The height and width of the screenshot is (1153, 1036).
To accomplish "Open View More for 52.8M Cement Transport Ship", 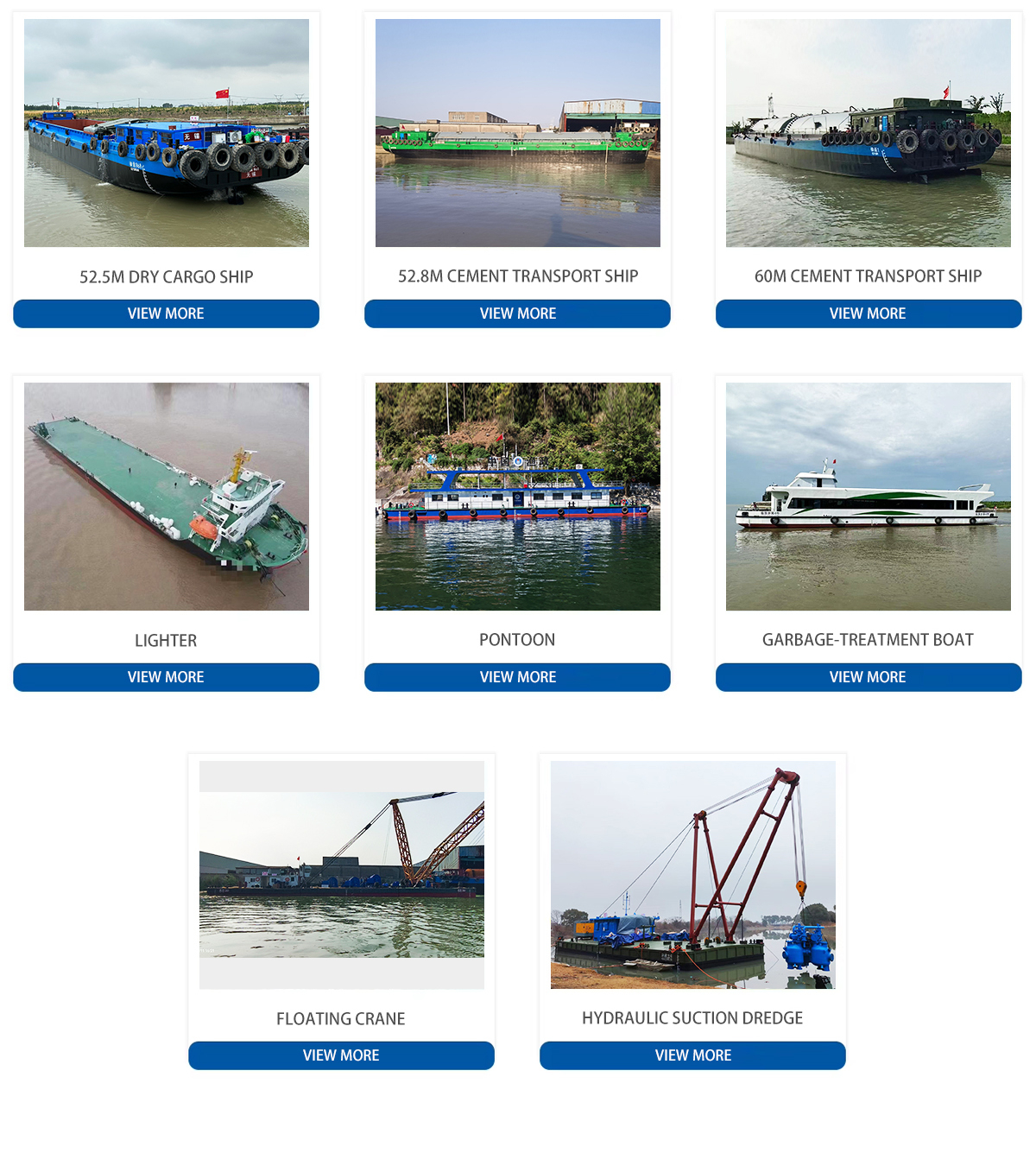I will pos(517,314).
